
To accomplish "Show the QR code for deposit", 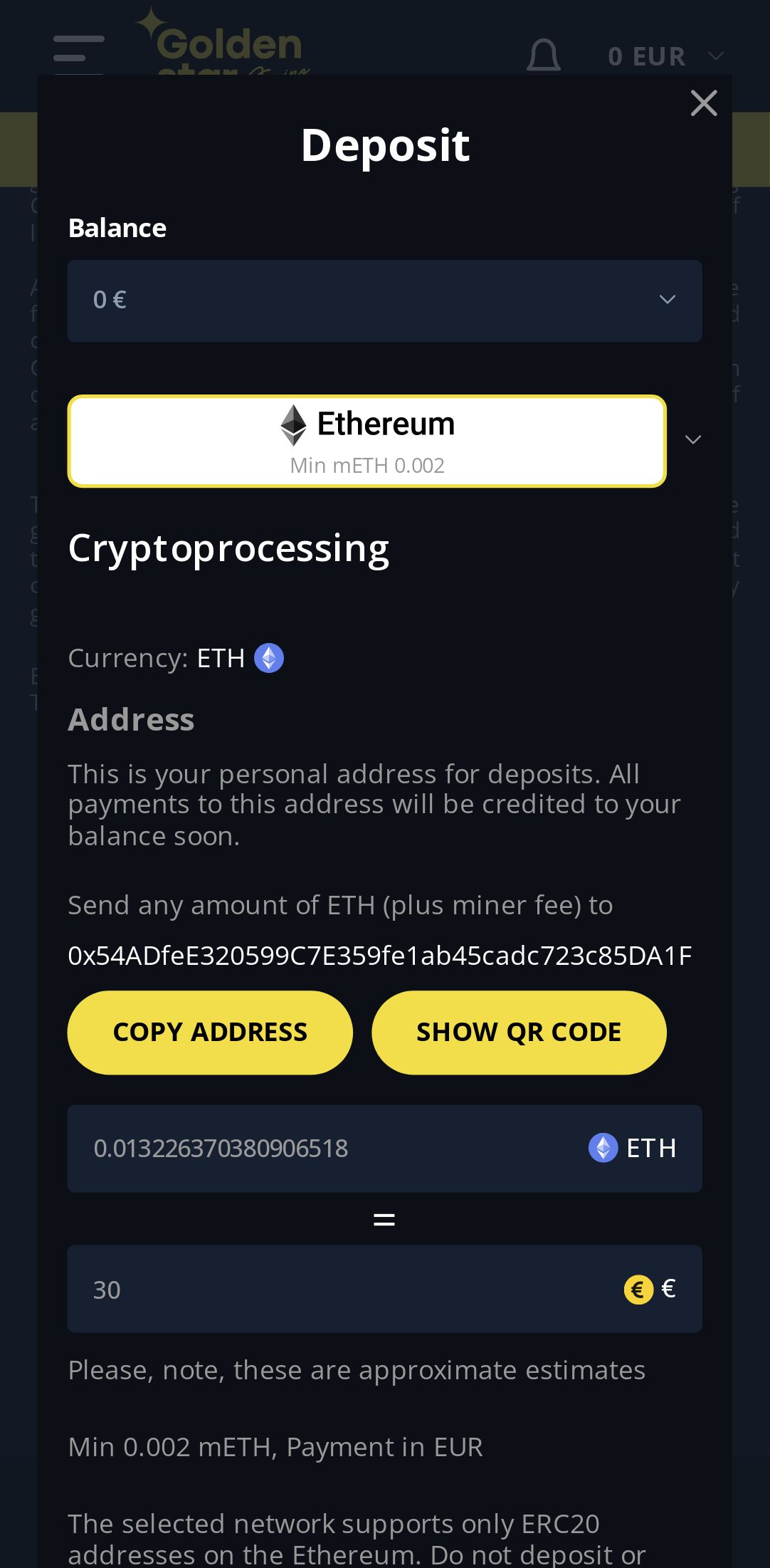I will pyautogui.click(x=519, y=1032).
